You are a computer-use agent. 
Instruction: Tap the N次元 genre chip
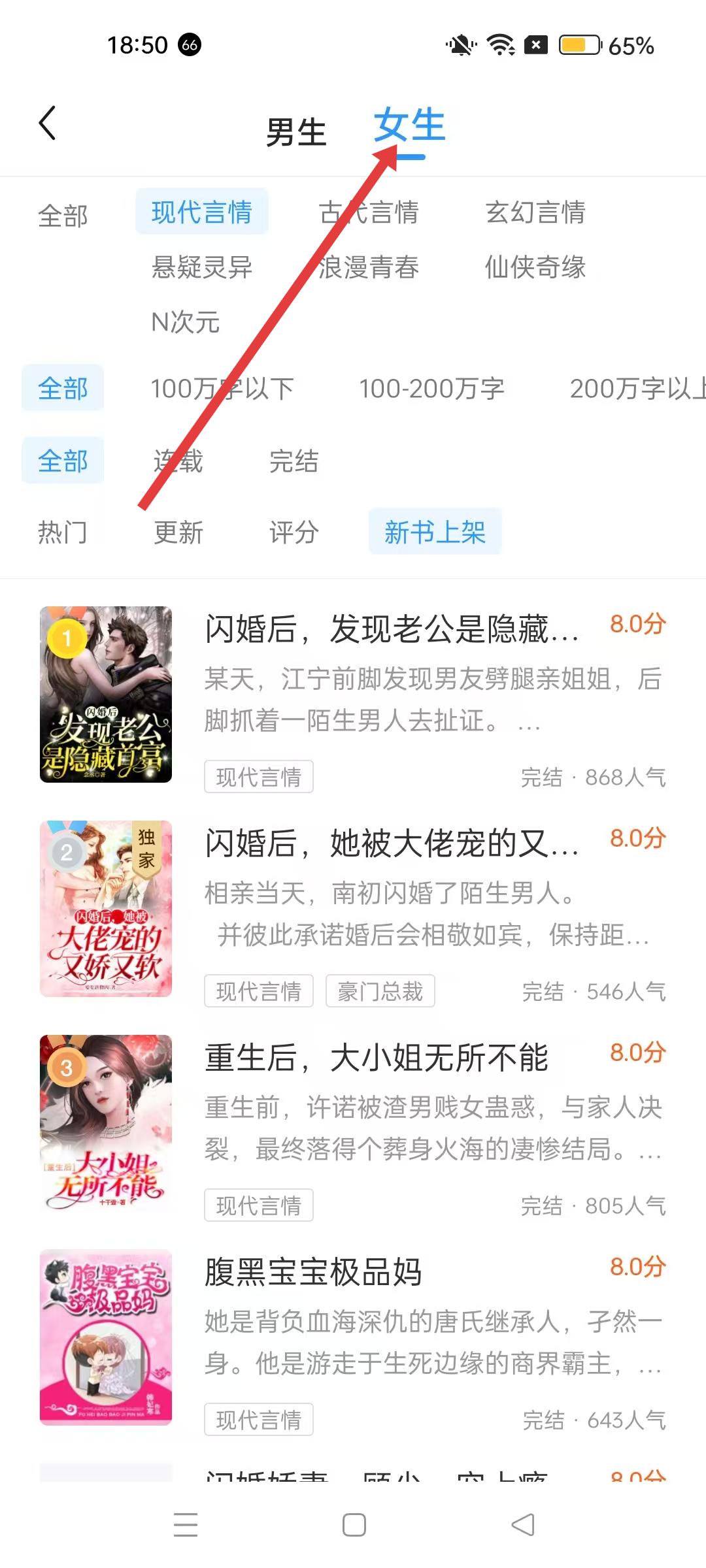185,322
